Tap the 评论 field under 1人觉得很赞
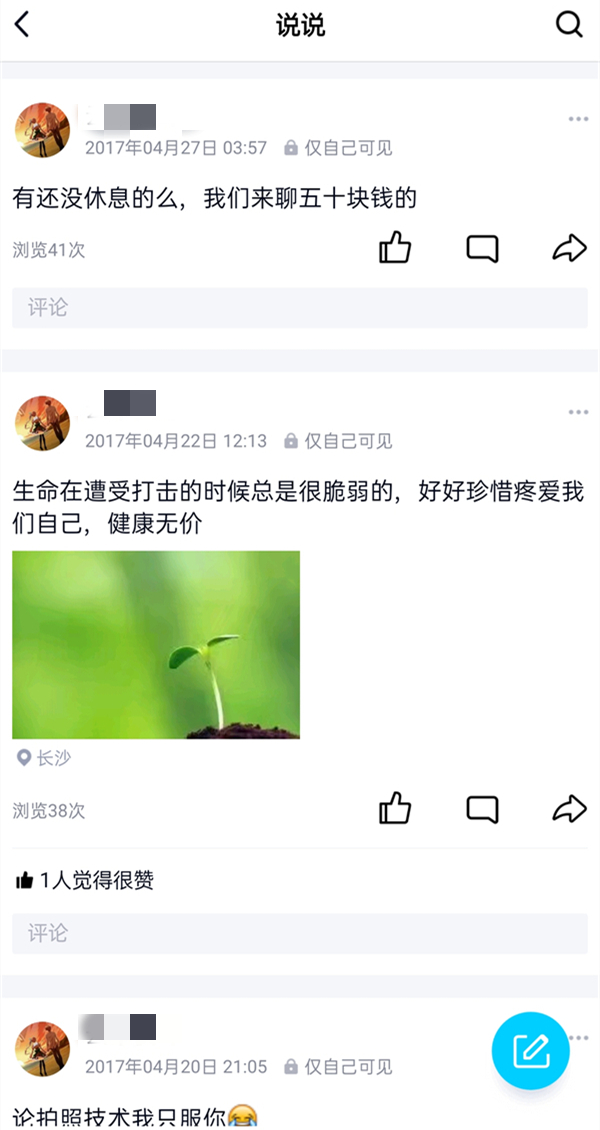Screen dimensions: 600x1130 pyautogui.click(x=300, y=934)
